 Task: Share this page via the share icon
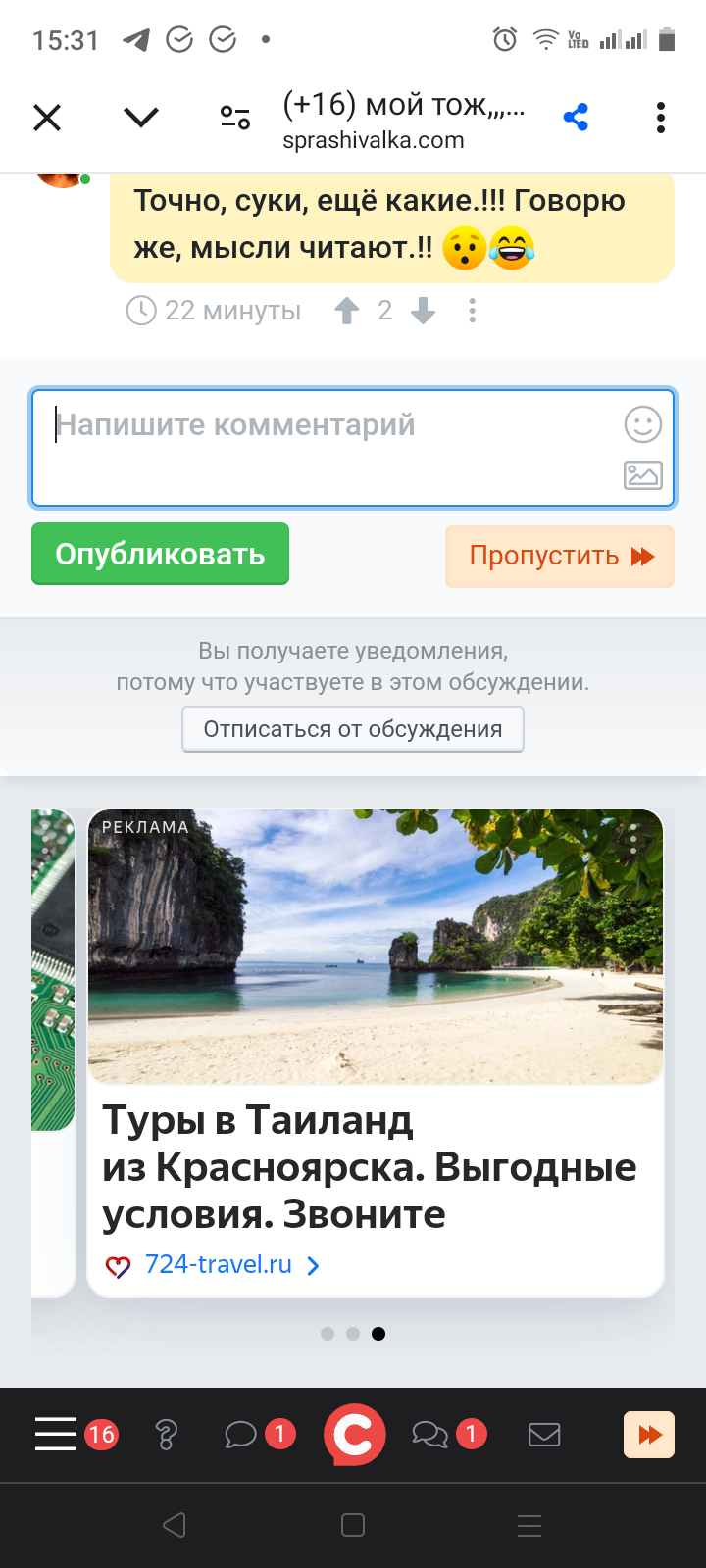(x=576, y=119)
